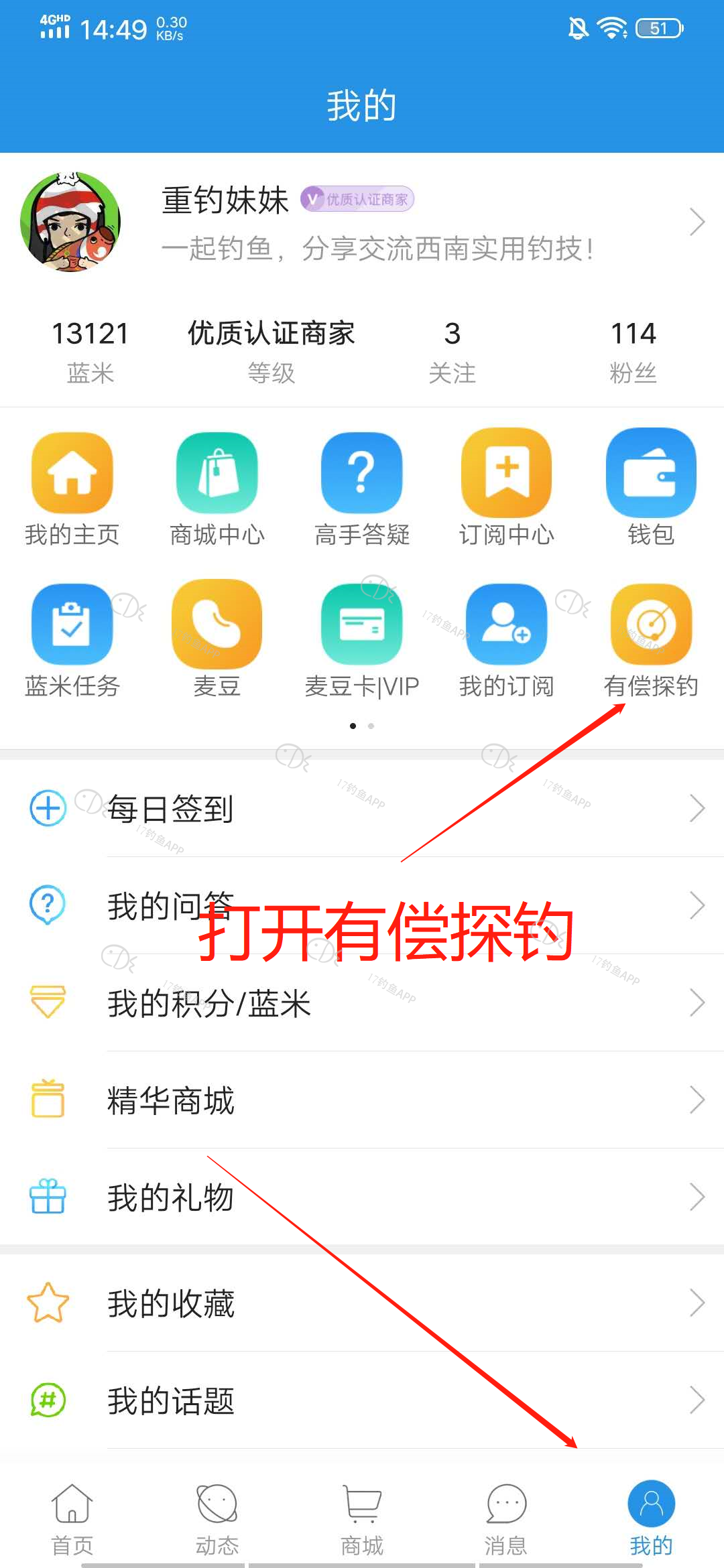Open 我的收藏 row
This screenshot has height=1568, width=724.
tap(362, 1303)
